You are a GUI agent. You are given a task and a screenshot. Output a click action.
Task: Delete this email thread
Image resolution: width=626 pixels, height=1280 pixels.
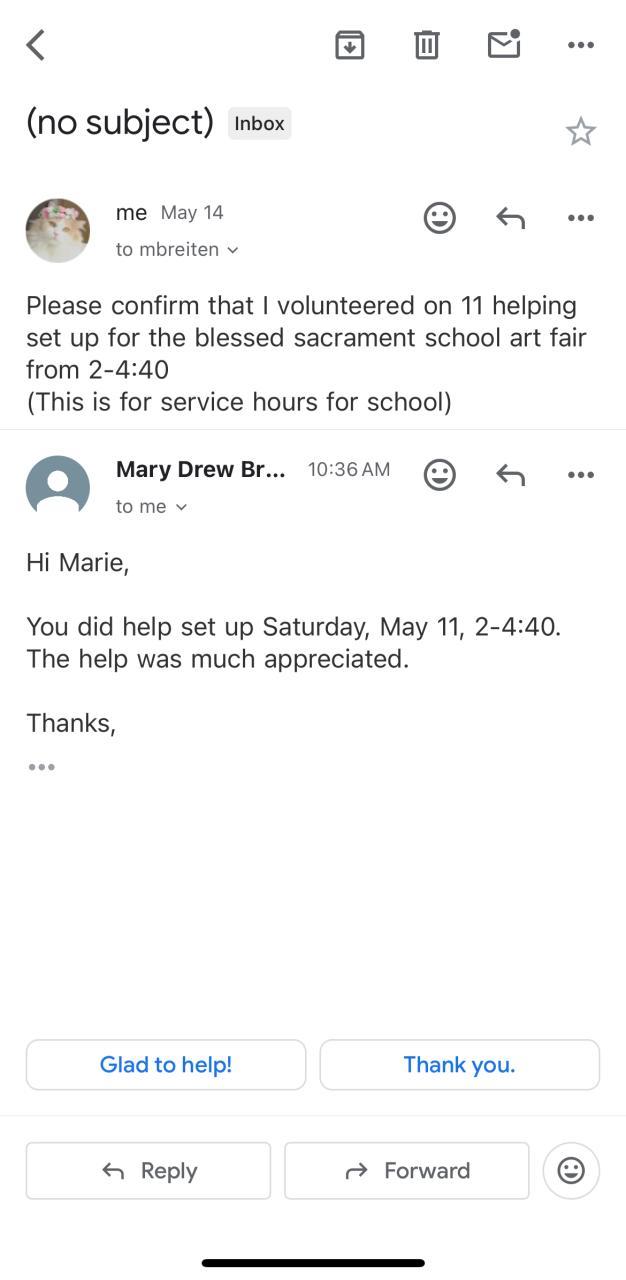[427, 45]
